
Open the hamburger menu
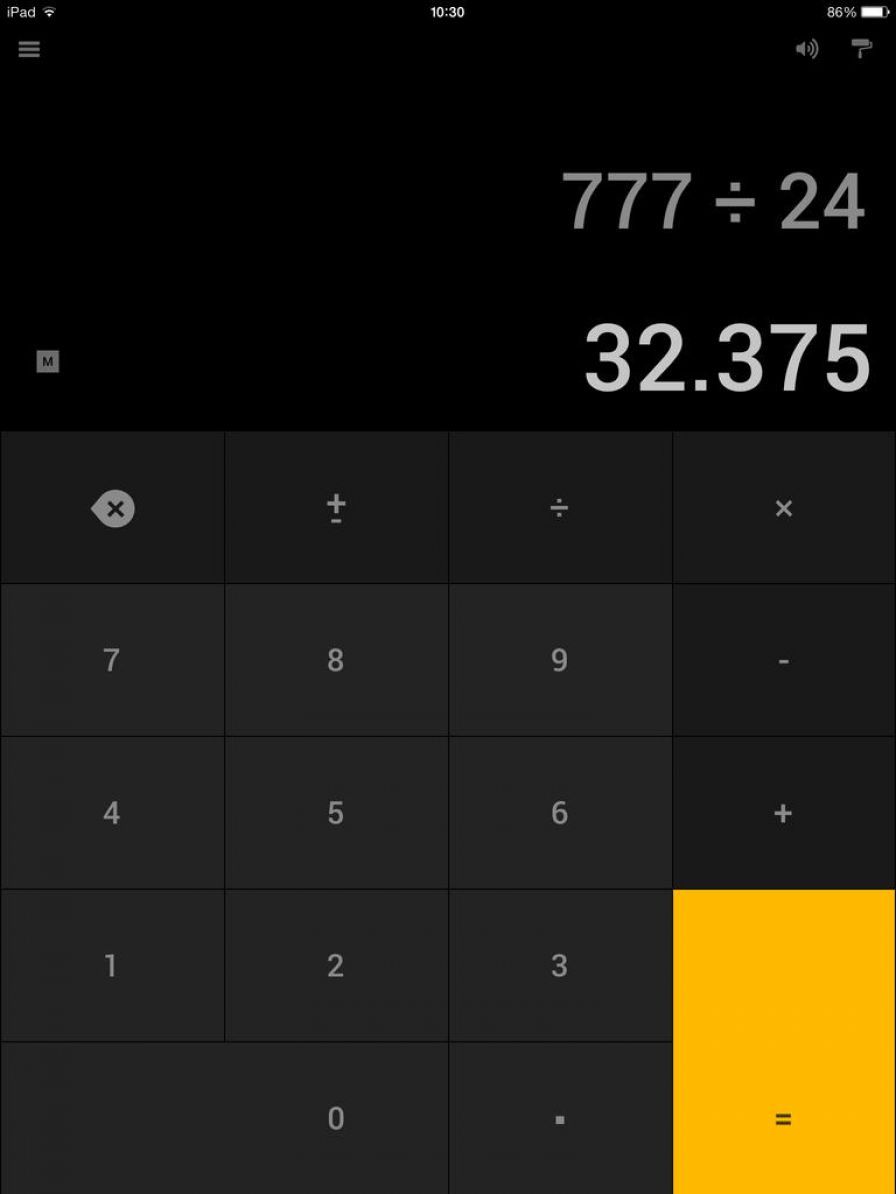29,49
